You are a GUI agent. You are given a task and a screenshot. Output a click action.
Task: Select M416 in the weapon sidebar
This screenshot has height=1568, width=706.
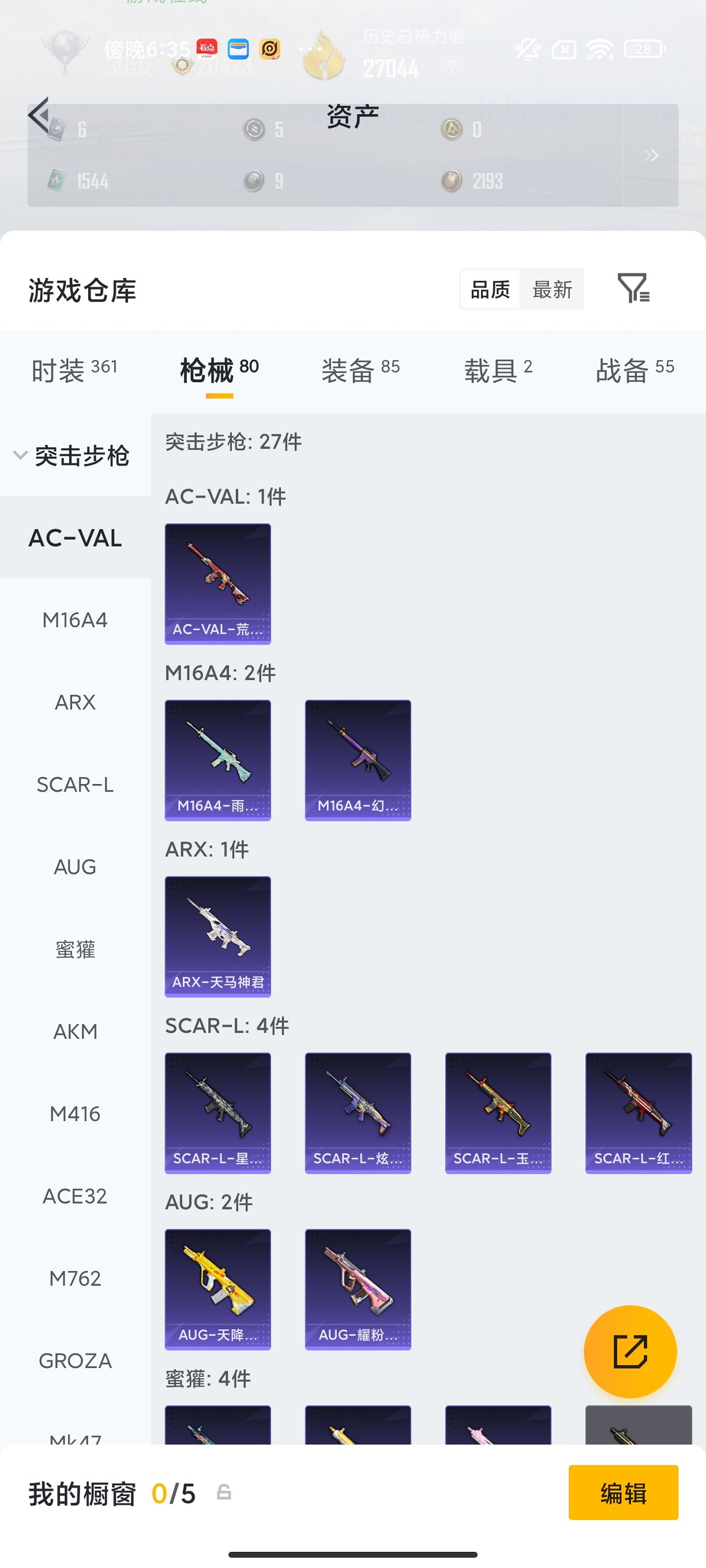click(76, 1114)
